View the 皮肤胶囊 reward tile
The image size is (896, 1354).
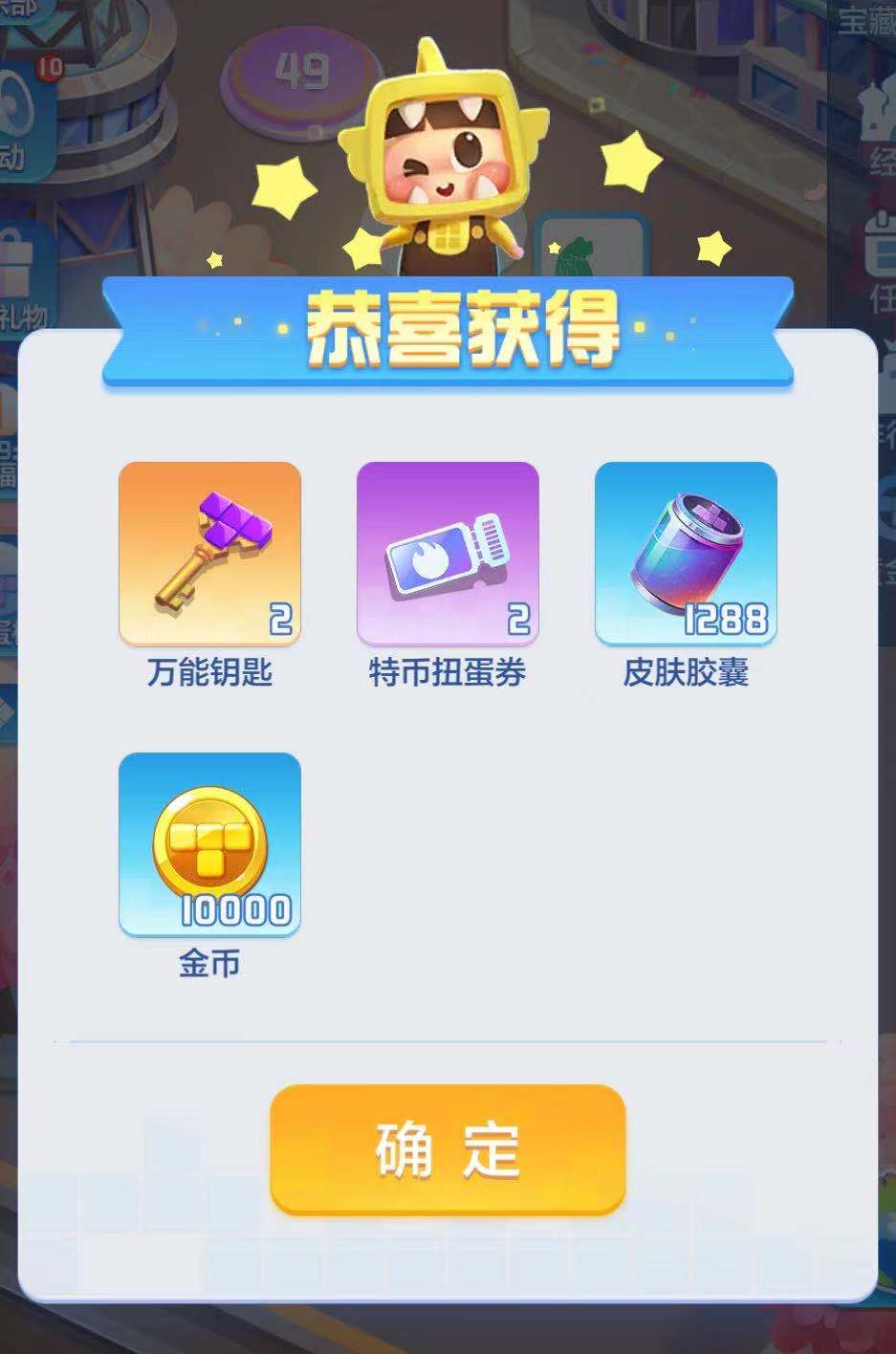(x=686, y=554)
